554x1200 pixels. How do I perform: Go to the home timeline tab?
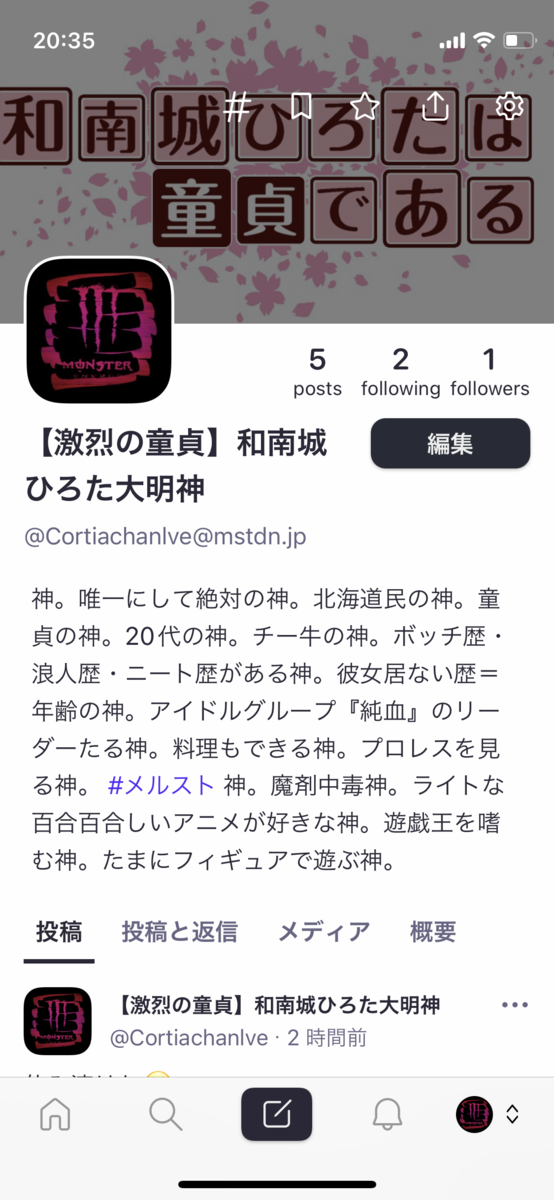(55, 1114)
